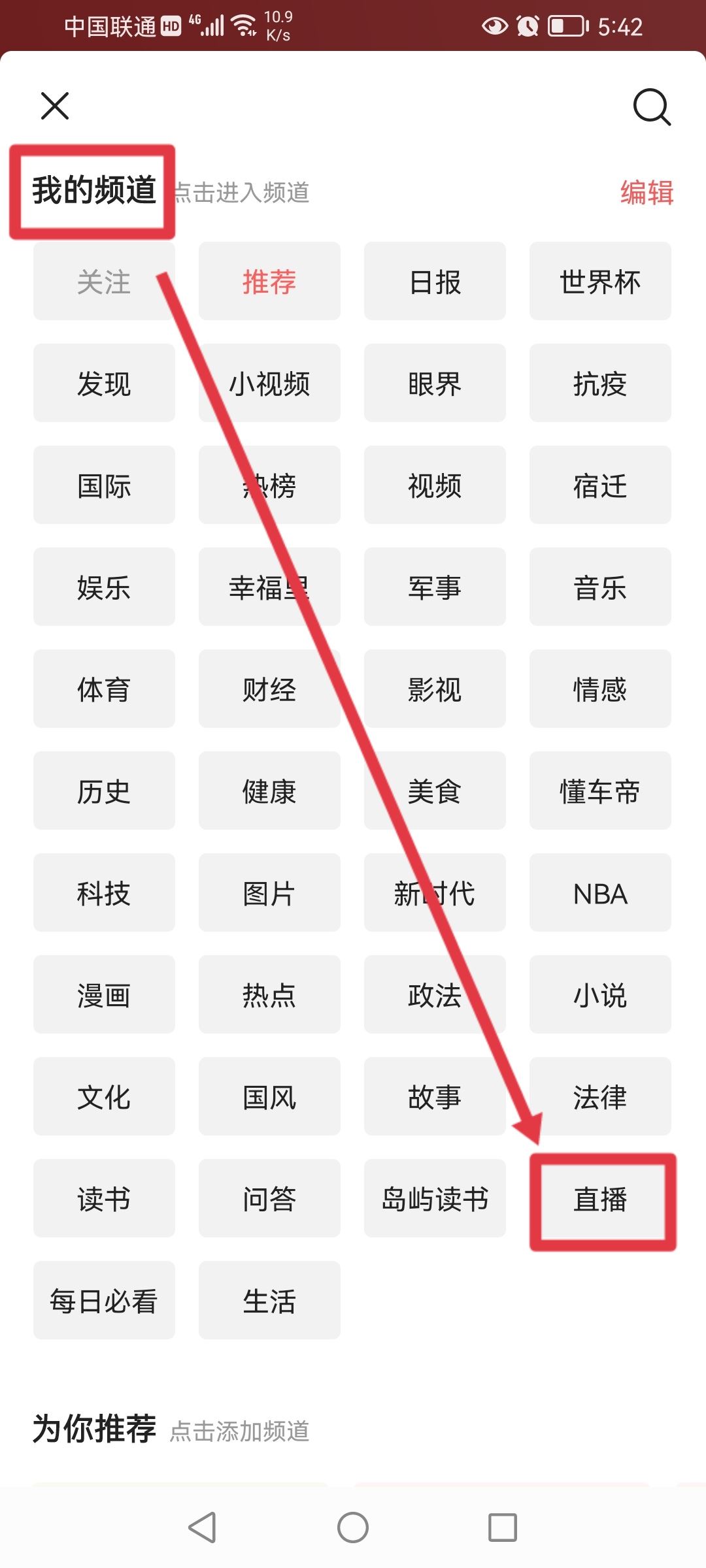Select the 小视频 channel
Image resolution: width=706 pixels, height=1568 pixels.
[x=269, y=384]
